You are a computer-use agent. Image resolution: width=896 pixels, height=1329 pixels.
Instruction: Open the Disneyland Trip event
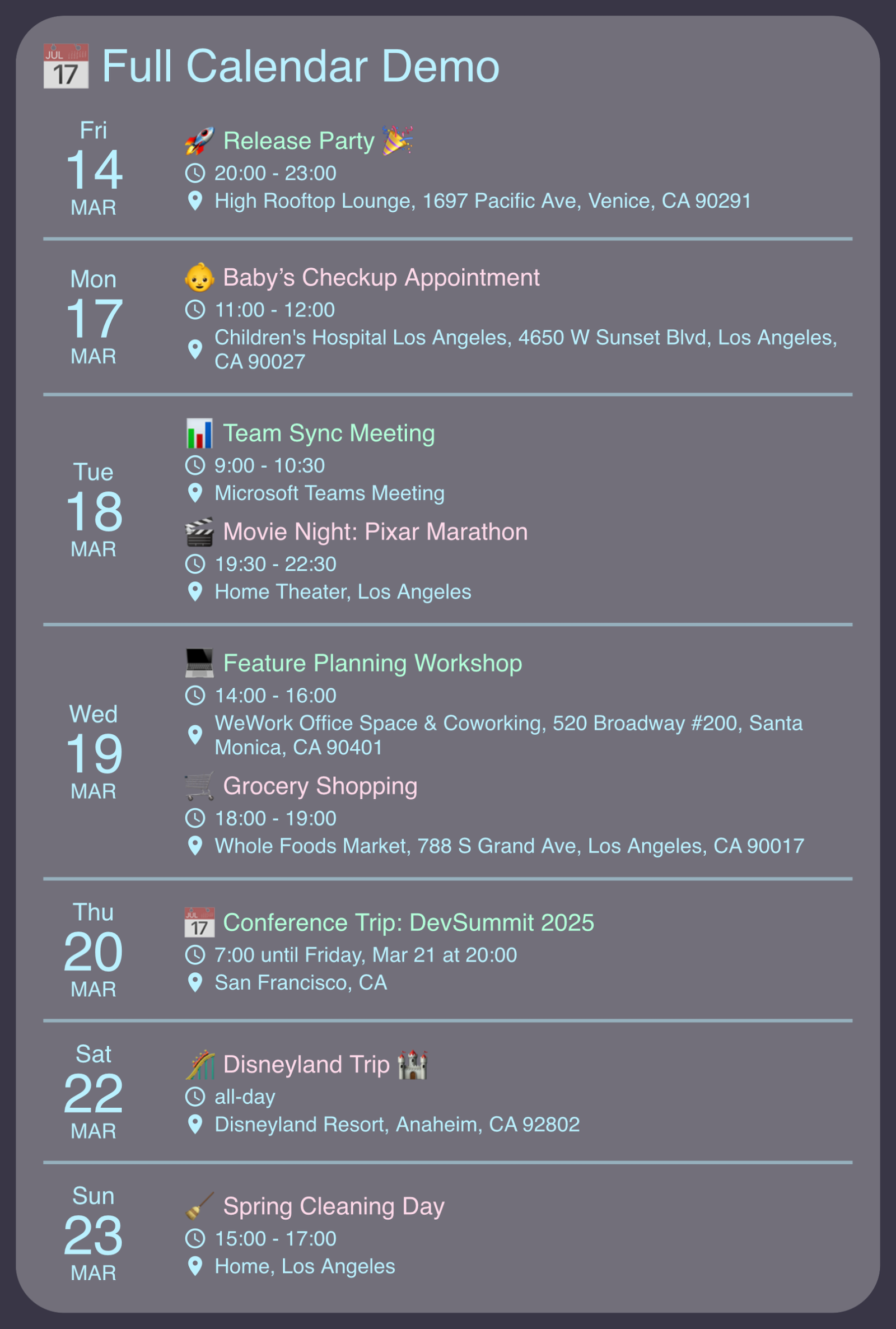[306, 1065]
